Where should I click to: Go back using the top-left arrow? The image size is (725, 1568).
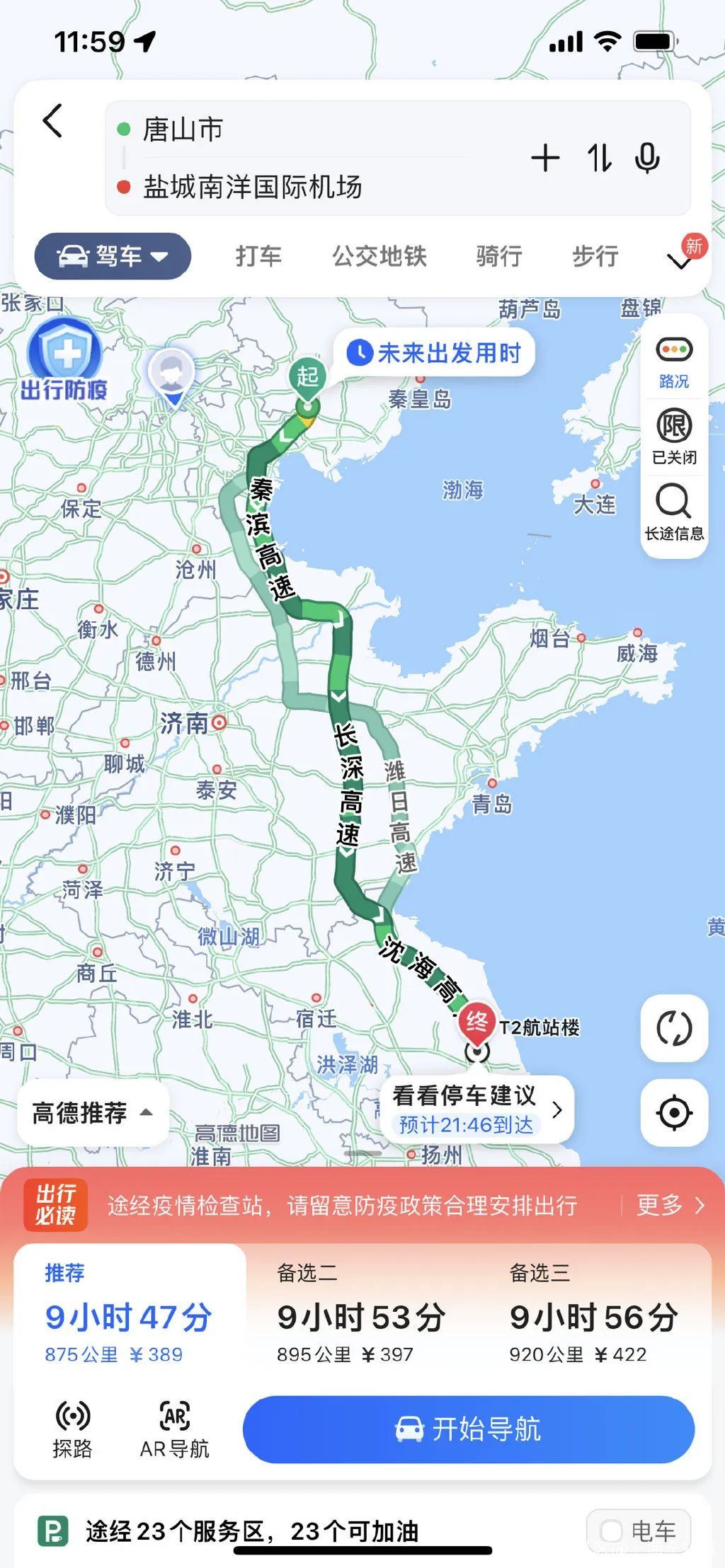pyautogui.click(x=53, y=121)
